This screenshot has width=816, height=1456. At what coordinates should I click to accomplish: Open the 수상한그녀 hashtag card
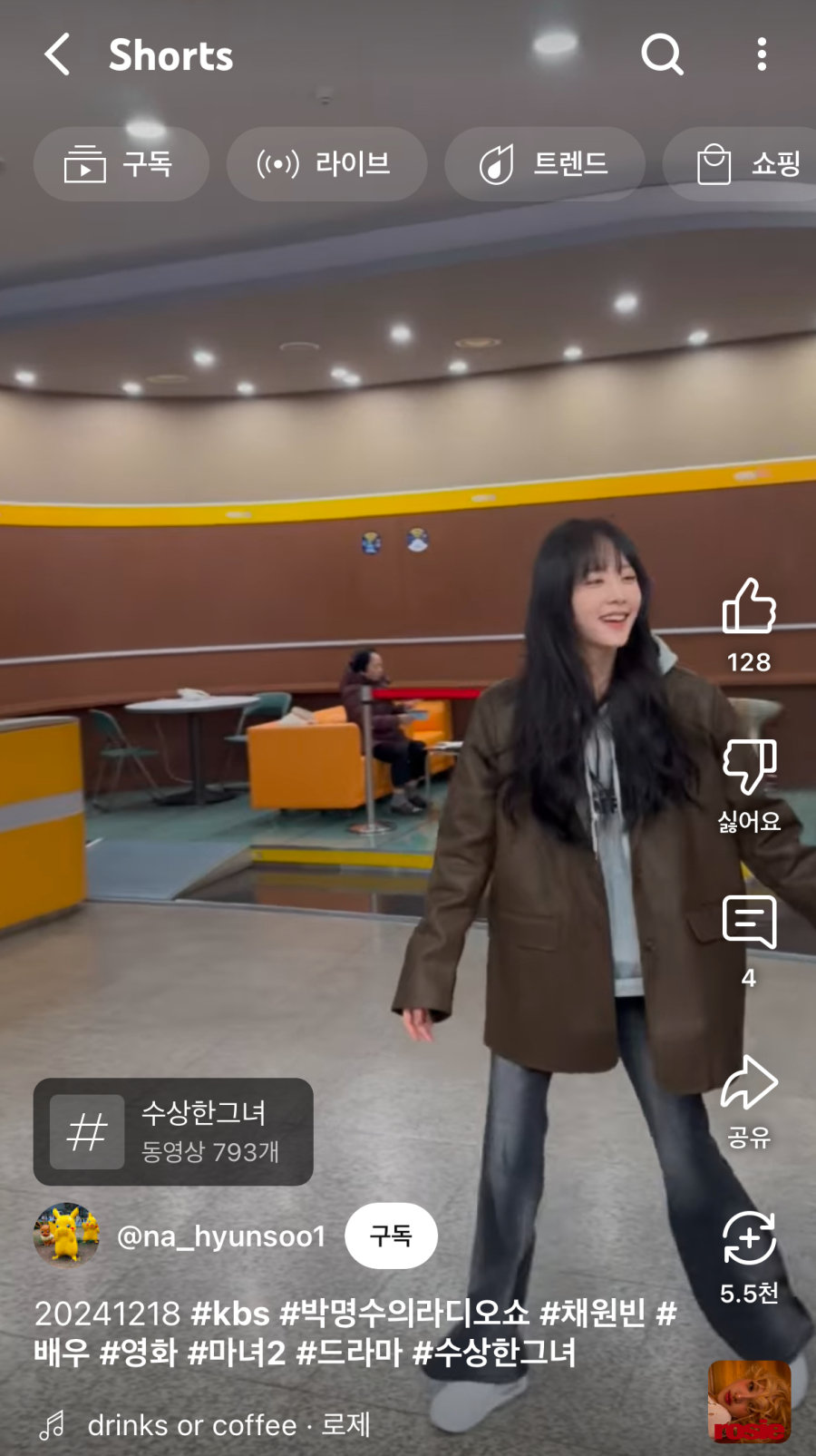click(173, 1131)
